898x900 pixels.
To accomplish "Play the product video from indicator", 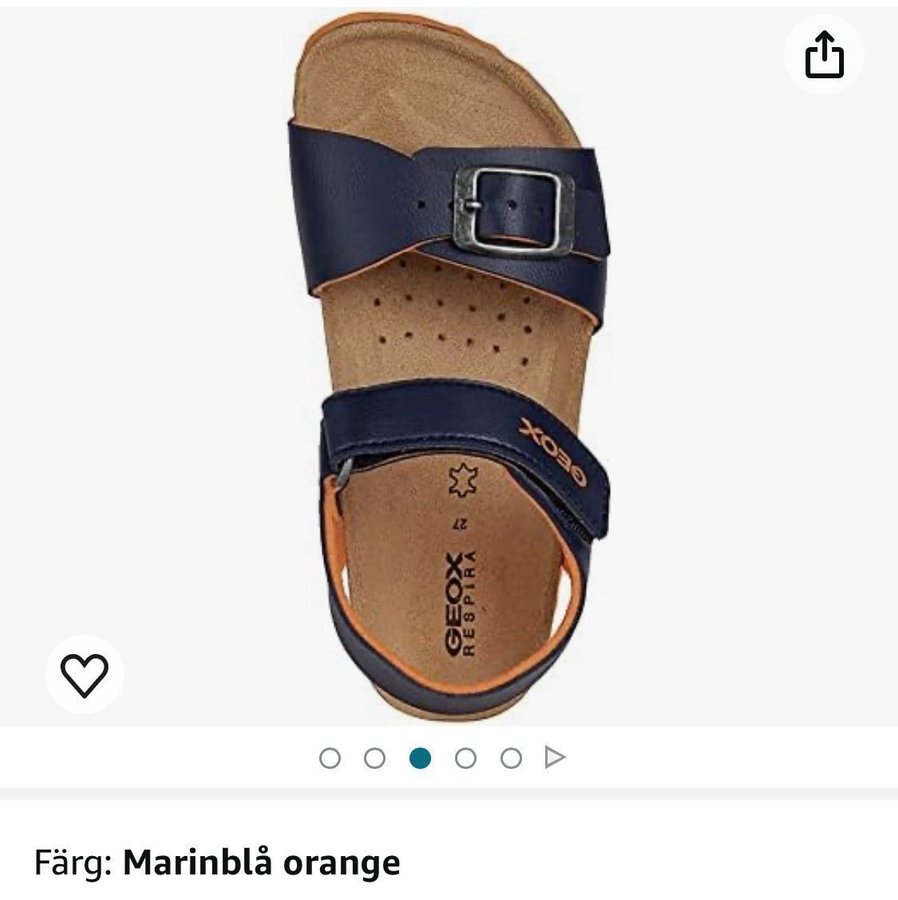I will coord(555,758).
